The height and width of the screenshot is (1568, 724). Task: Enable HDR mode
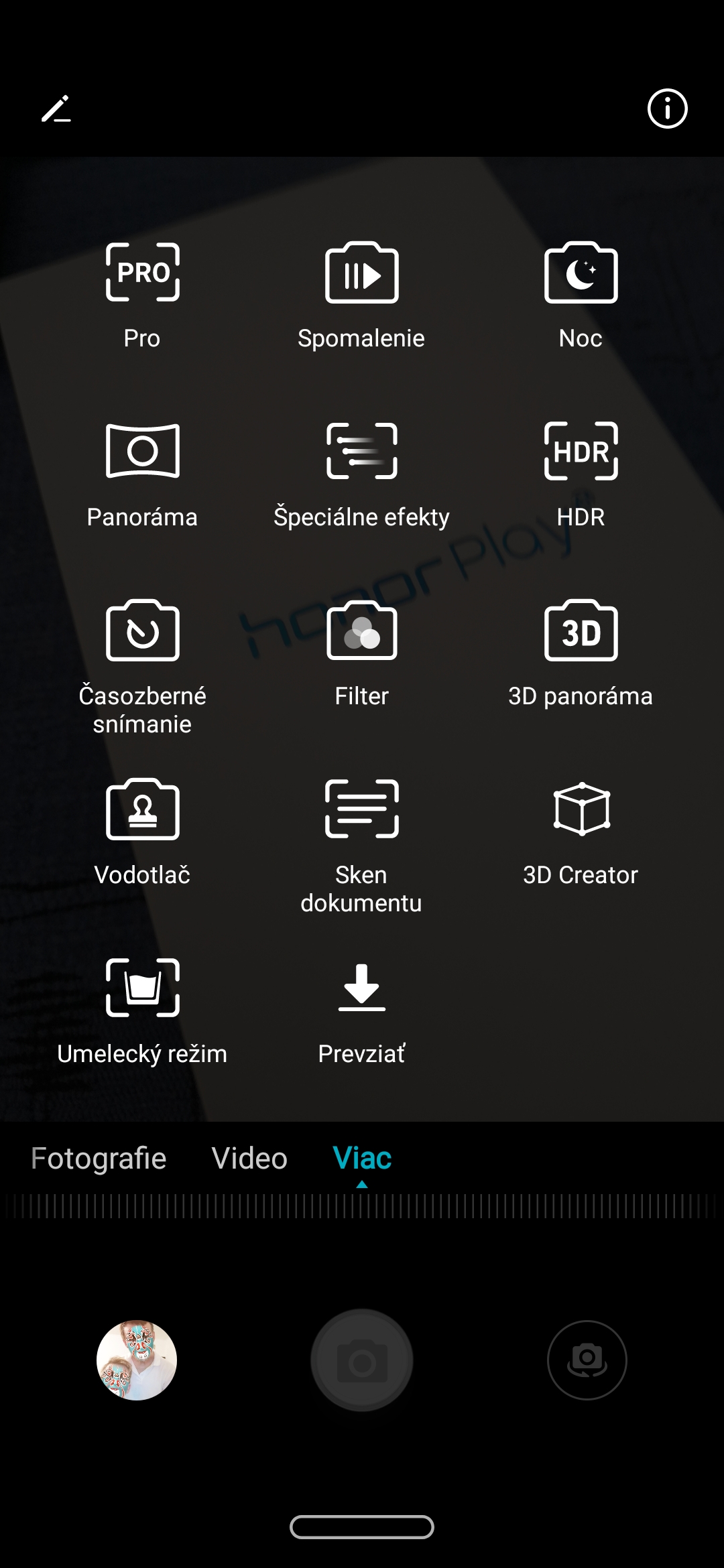point(581,475)
